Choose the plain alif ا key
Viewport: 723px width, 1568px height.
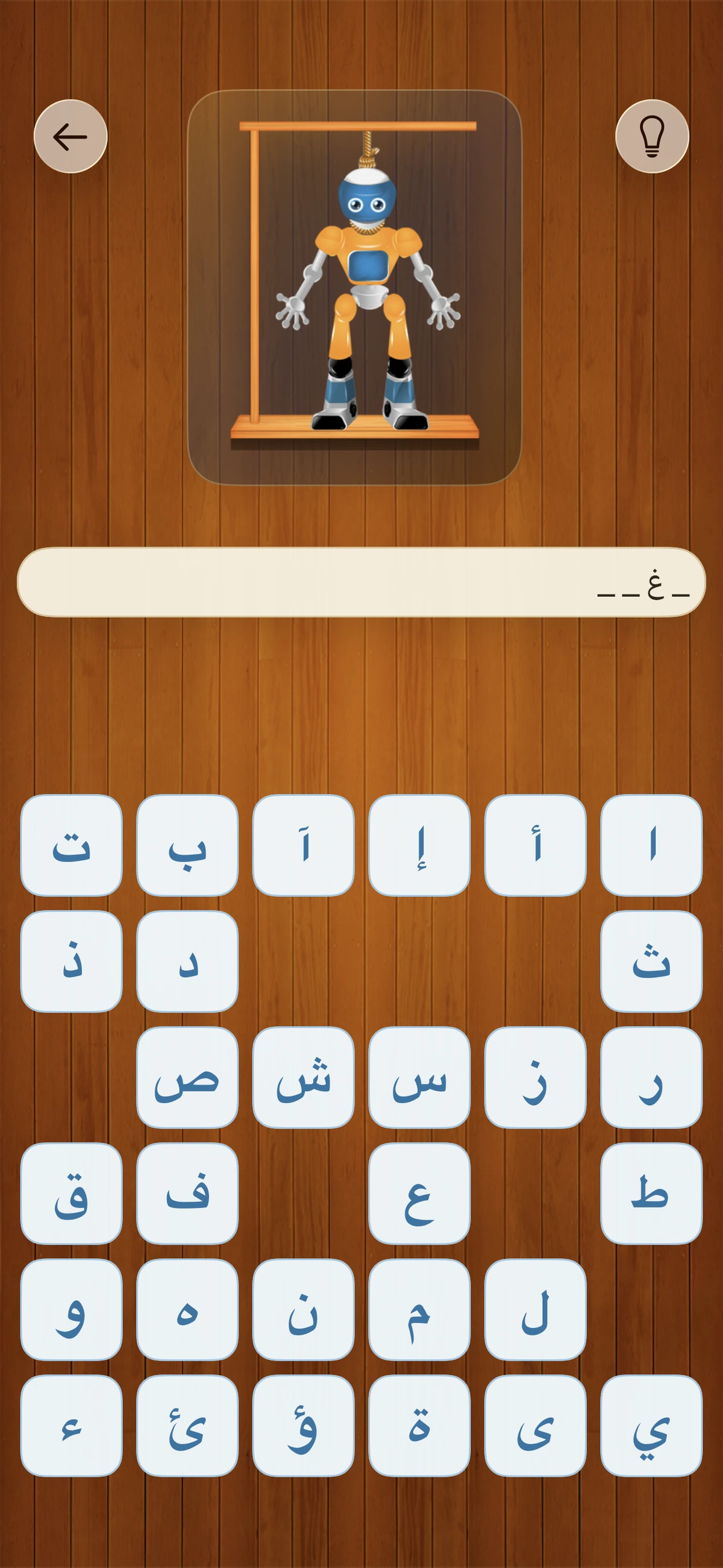pyautogui.click(x=651, y=845)
